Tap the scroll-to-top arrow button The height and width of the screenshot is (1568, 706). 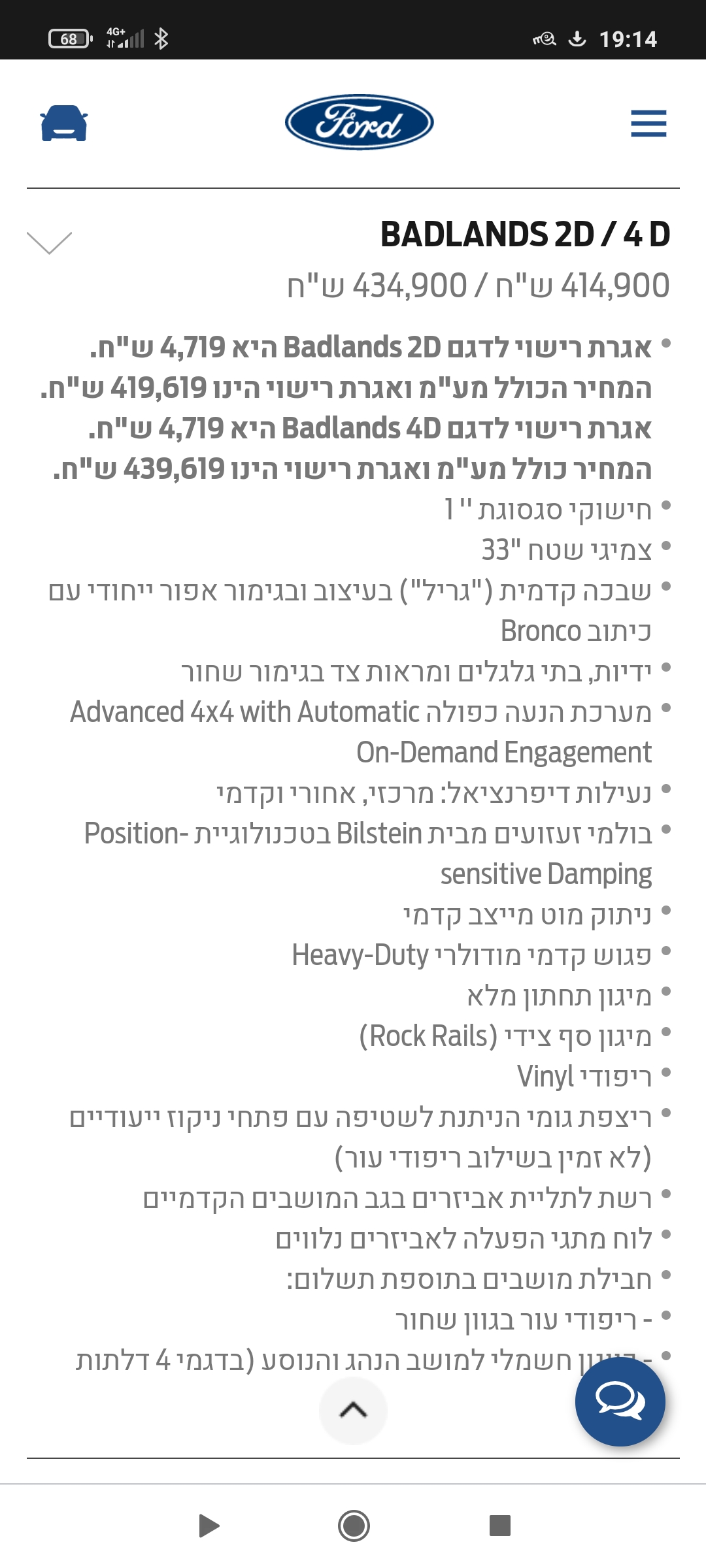353,1410
